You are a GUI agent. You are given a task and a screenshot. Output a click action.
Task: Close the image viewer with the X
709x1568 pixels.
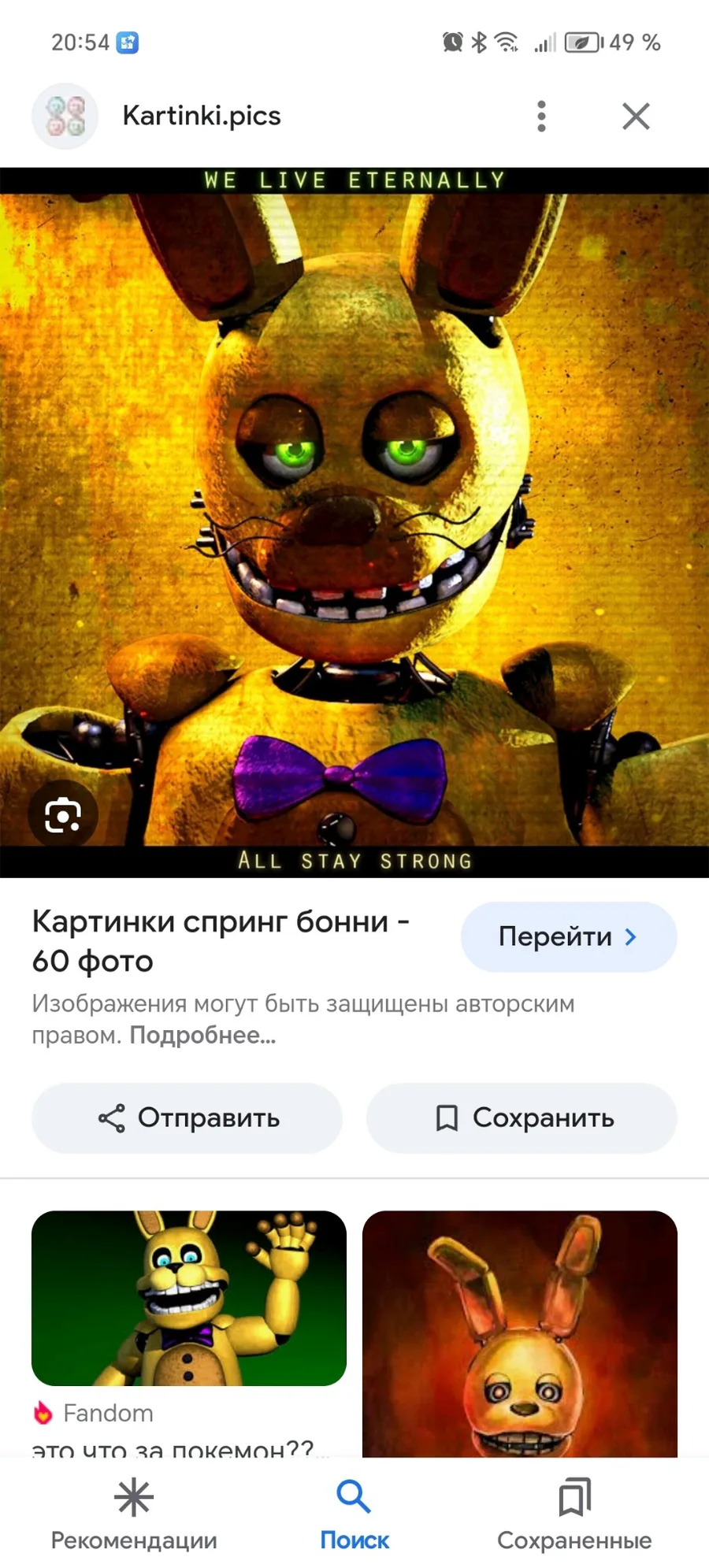636,116
